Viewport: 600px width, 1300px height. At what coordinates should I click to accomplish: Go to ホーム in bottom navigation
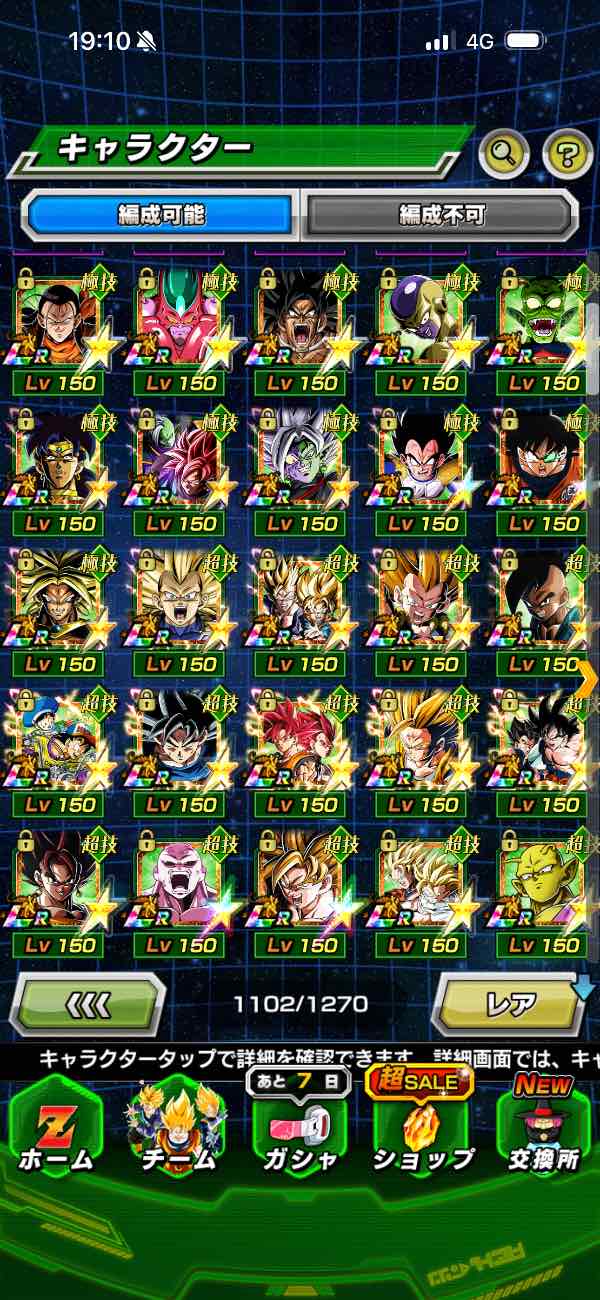55,1130
